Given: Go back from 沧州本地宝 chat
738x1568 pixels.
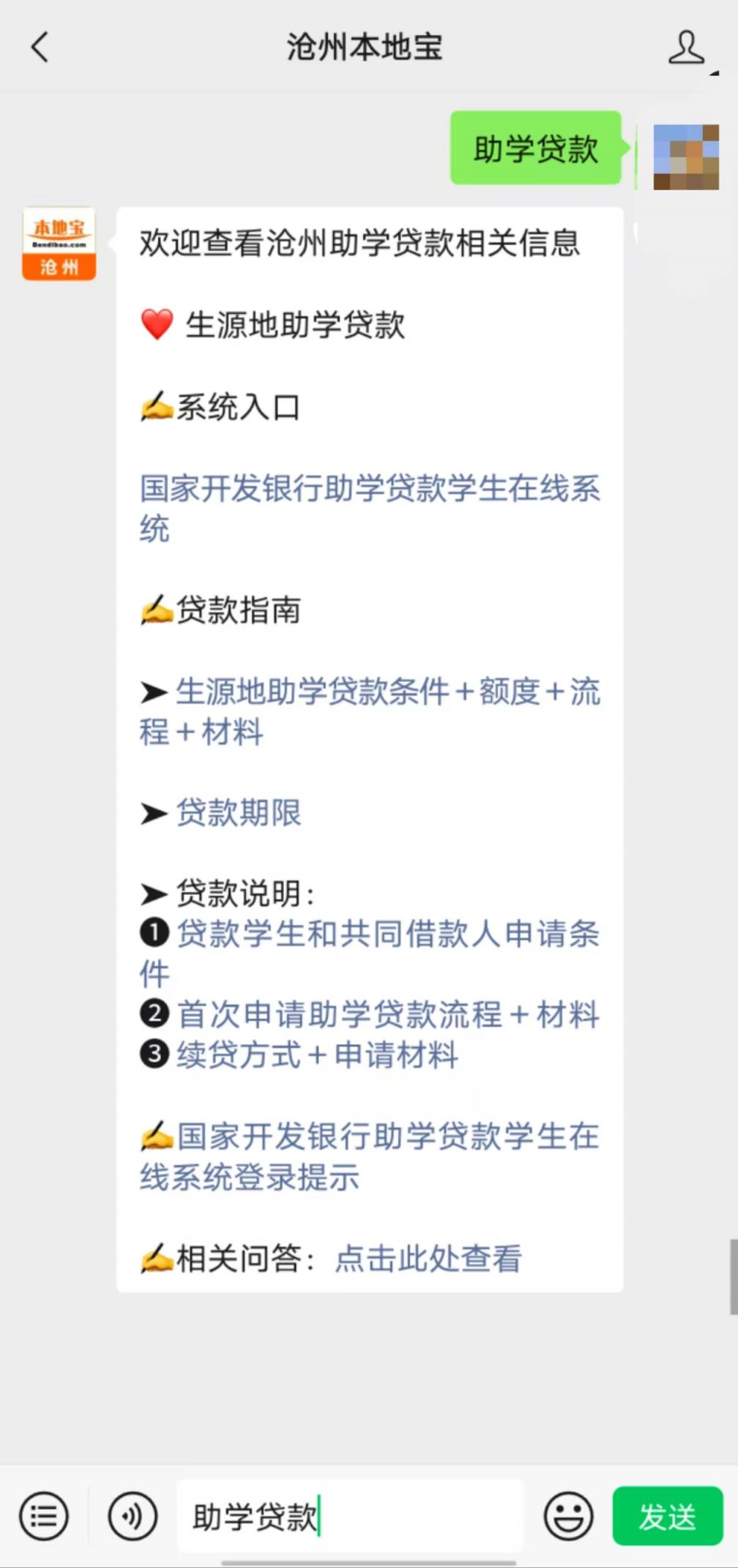Looking at the screenshot, I should pos(40,48).
